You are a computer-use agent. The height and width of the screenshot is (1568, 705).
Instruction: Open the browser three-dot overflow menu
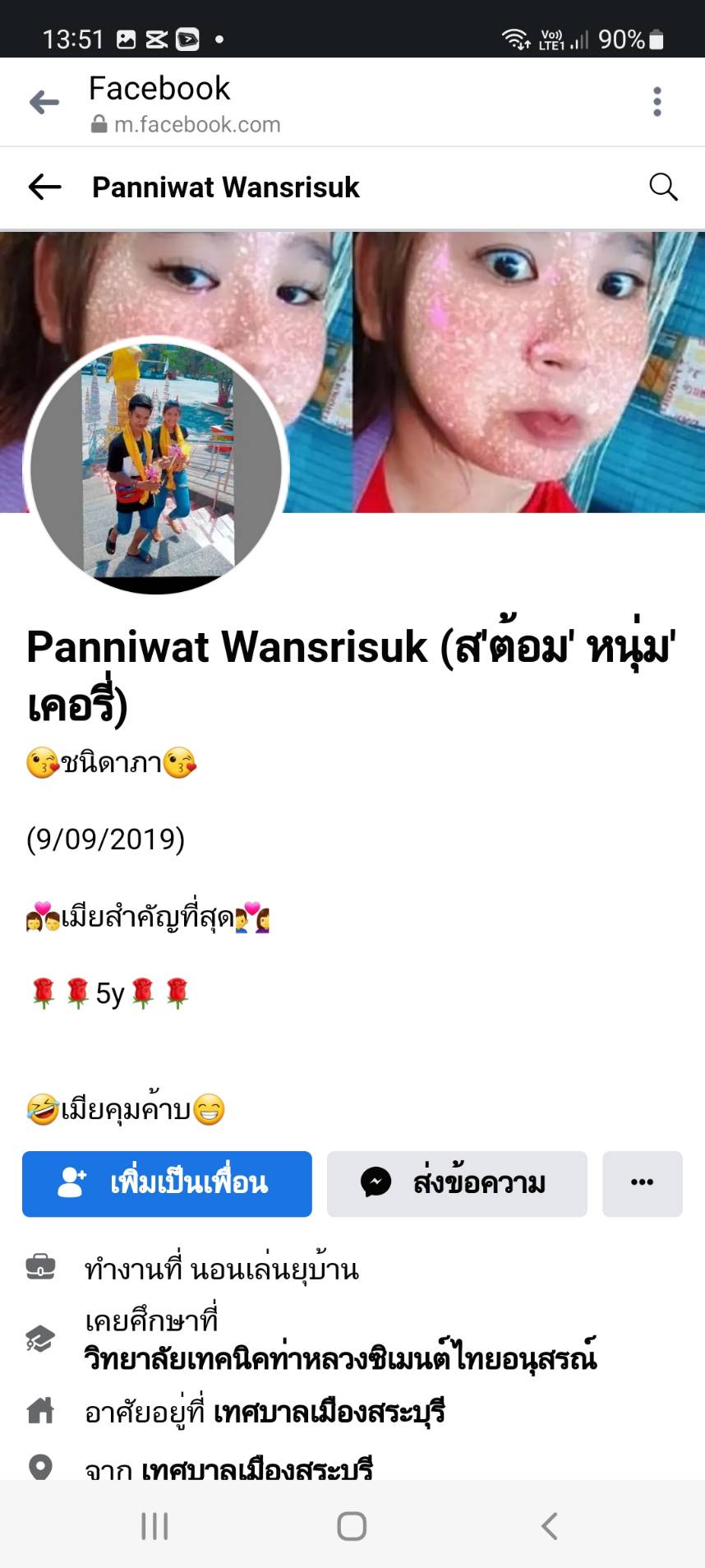point(657,102)
